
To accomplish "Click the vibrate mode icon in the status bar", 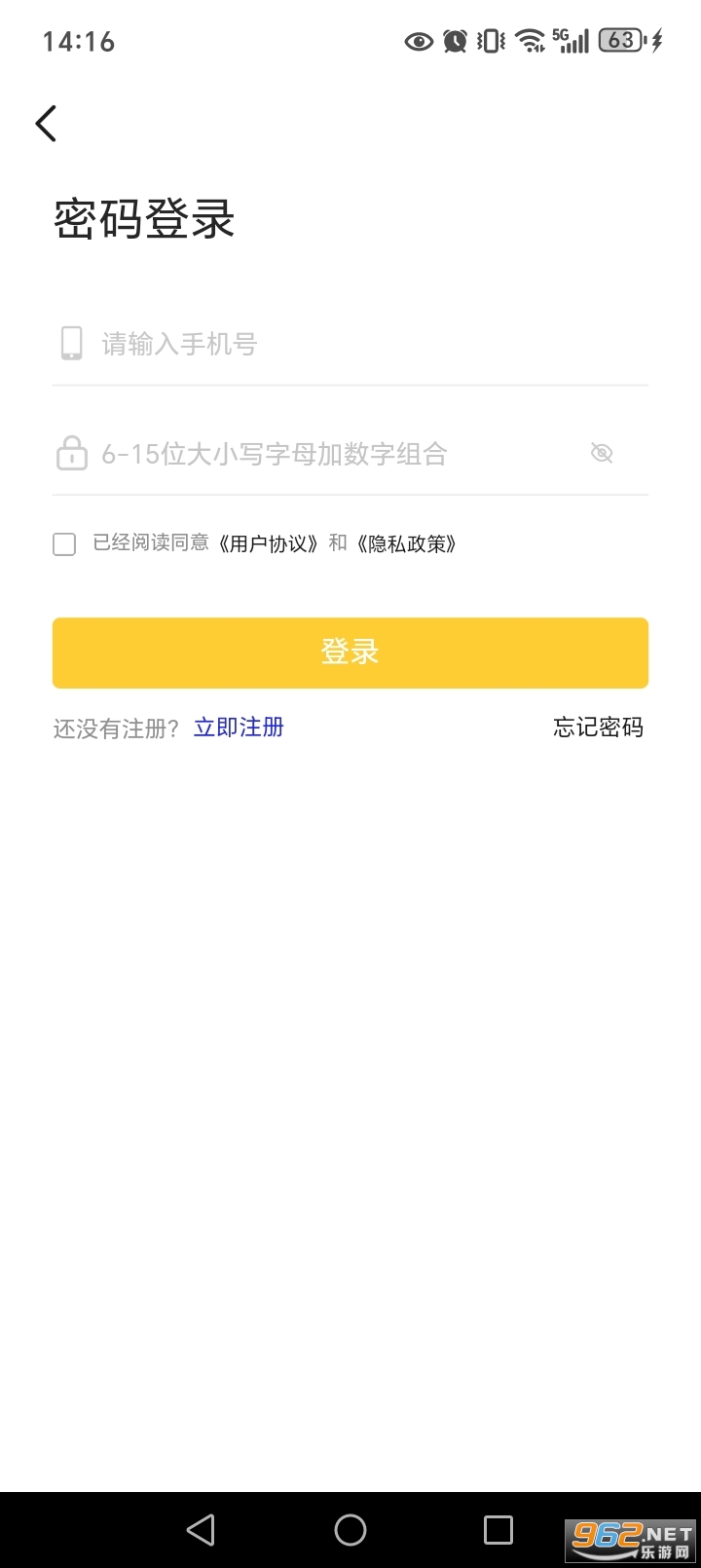I will [x=490, y=41].
